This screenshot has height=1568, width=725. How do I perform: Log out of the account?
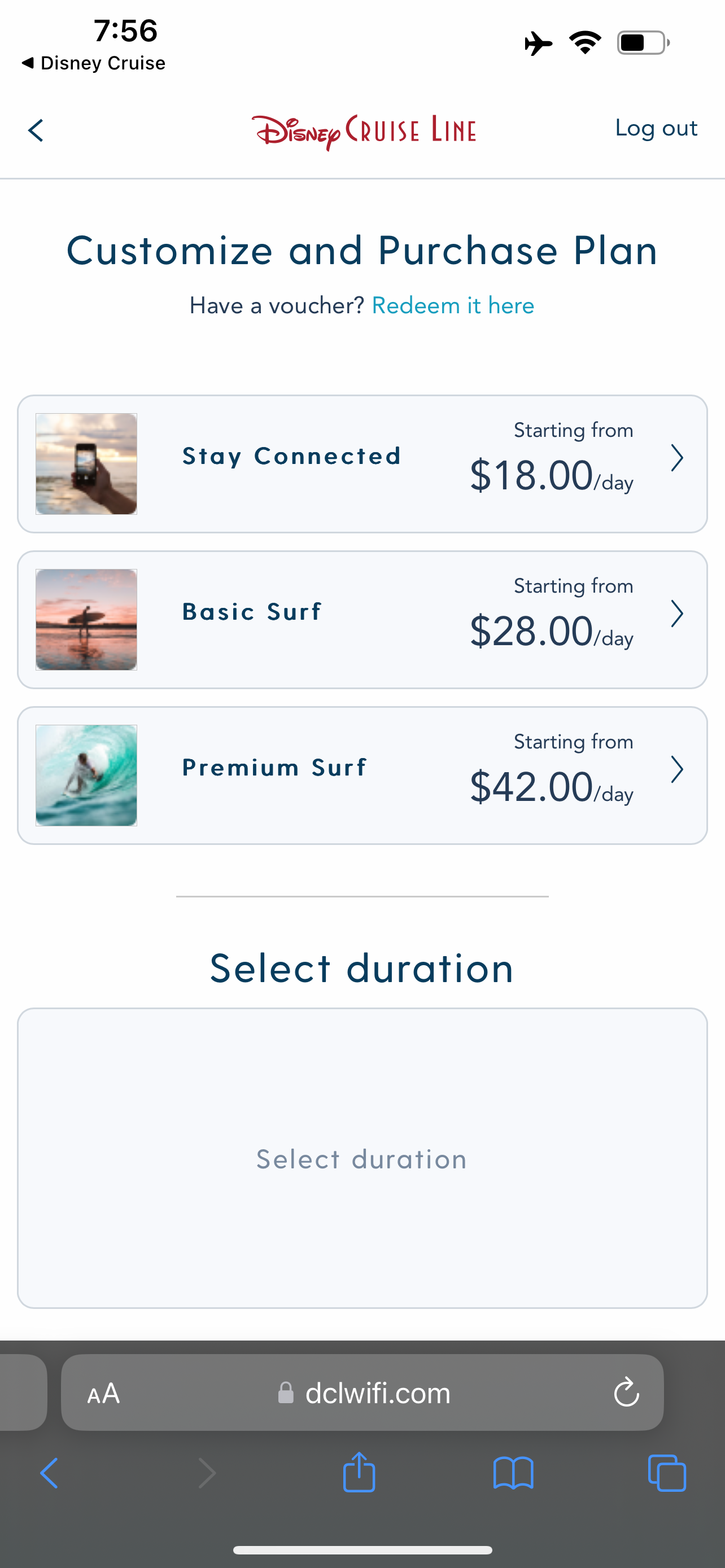tap(656, 129)
